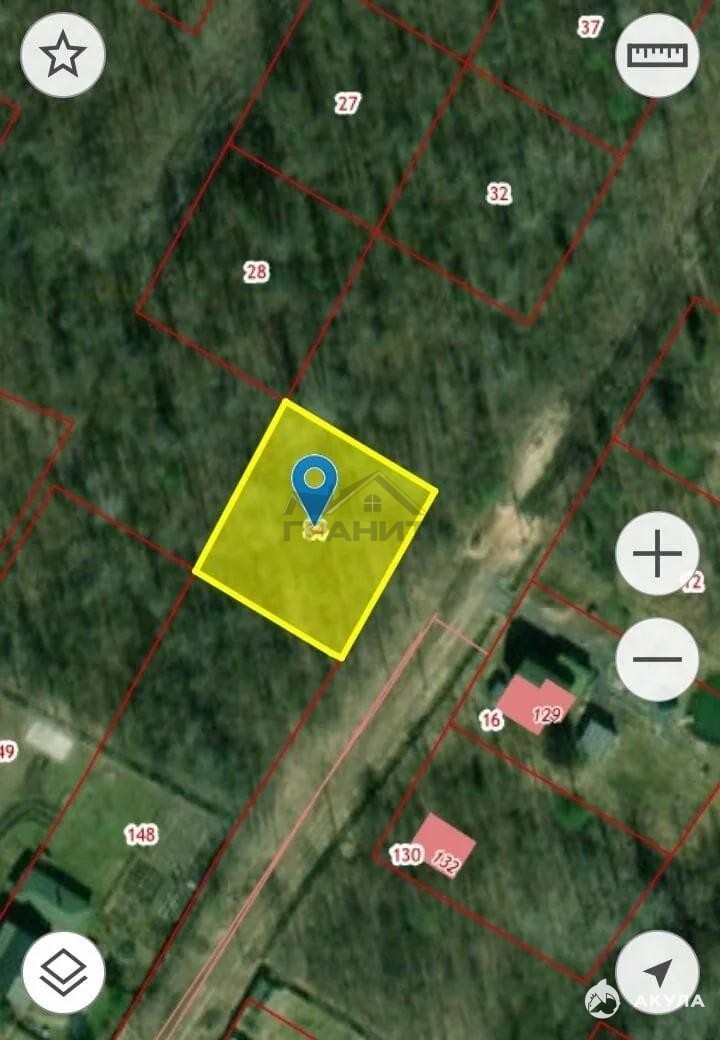Center the map on my current location
The image size is (720, 1040).
point(657,971)
